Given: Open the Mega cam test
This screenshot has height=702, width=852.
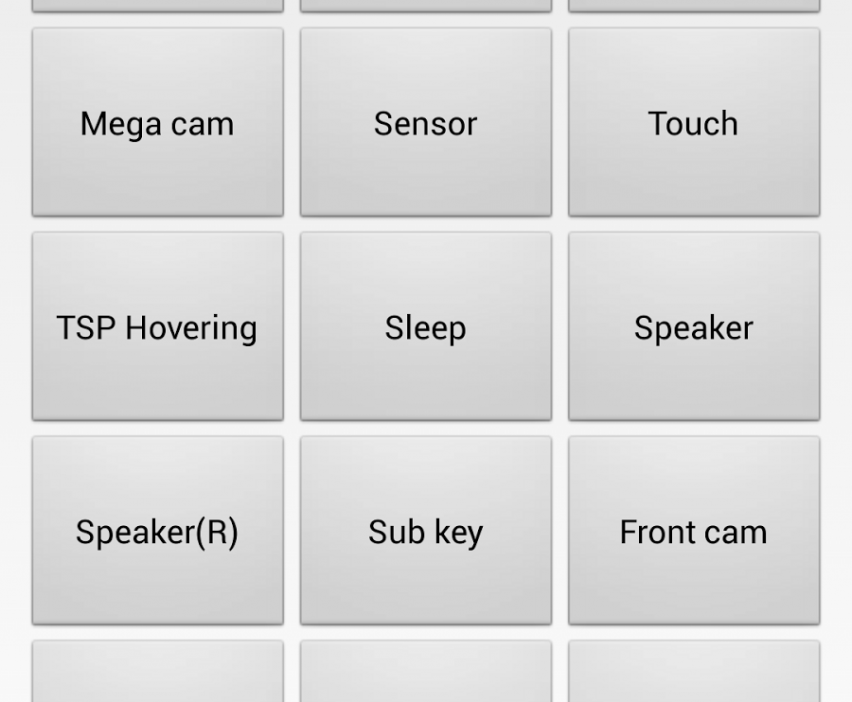Looking at the screenshot, I should [157, 122].
